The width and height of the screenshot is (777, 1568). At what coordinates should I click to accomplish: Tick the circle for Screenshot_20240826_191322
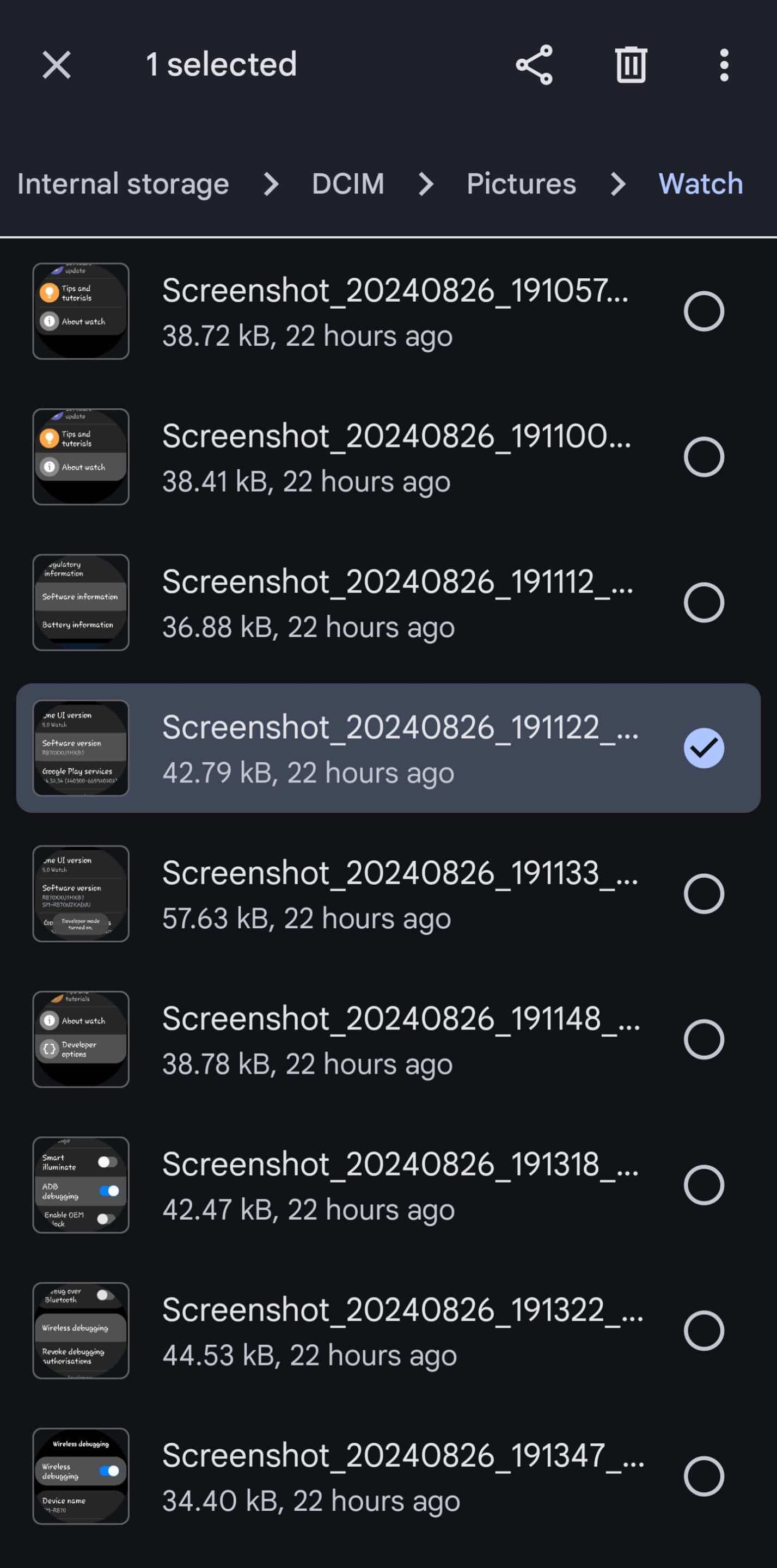coord(704,1331)
